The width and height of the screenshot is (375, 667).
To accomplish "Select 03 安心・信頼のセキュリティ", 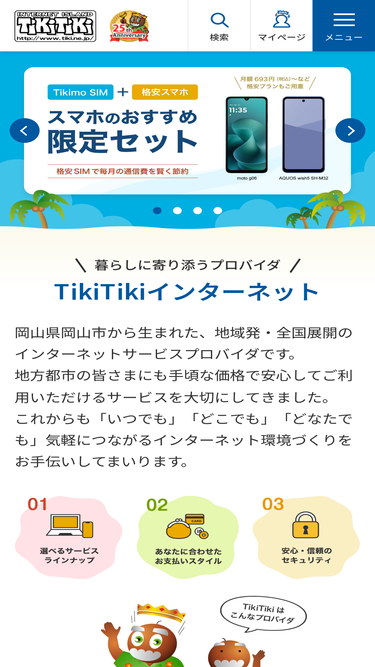I will tap(306, 537).
